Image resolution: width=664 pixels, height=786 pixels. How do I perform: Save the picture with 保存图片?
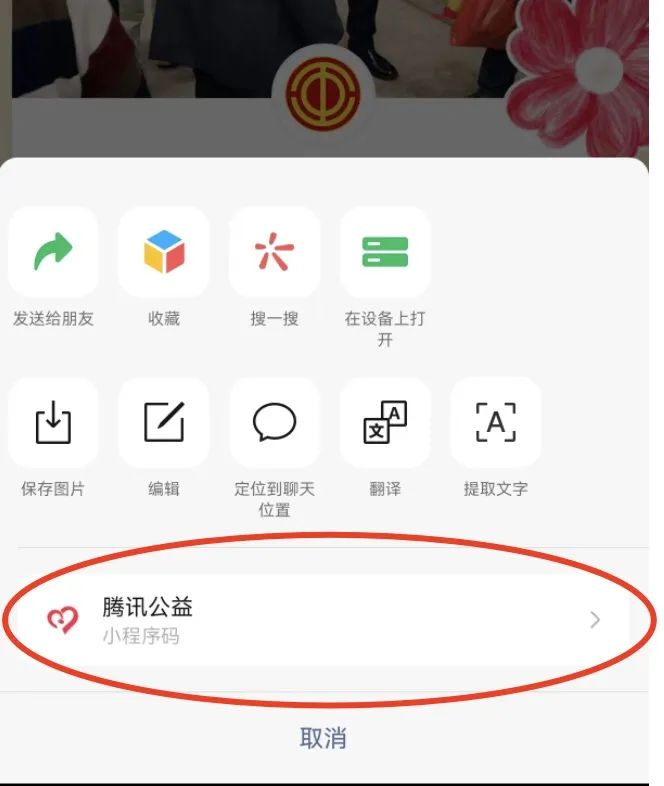click(x=53, y=423)
